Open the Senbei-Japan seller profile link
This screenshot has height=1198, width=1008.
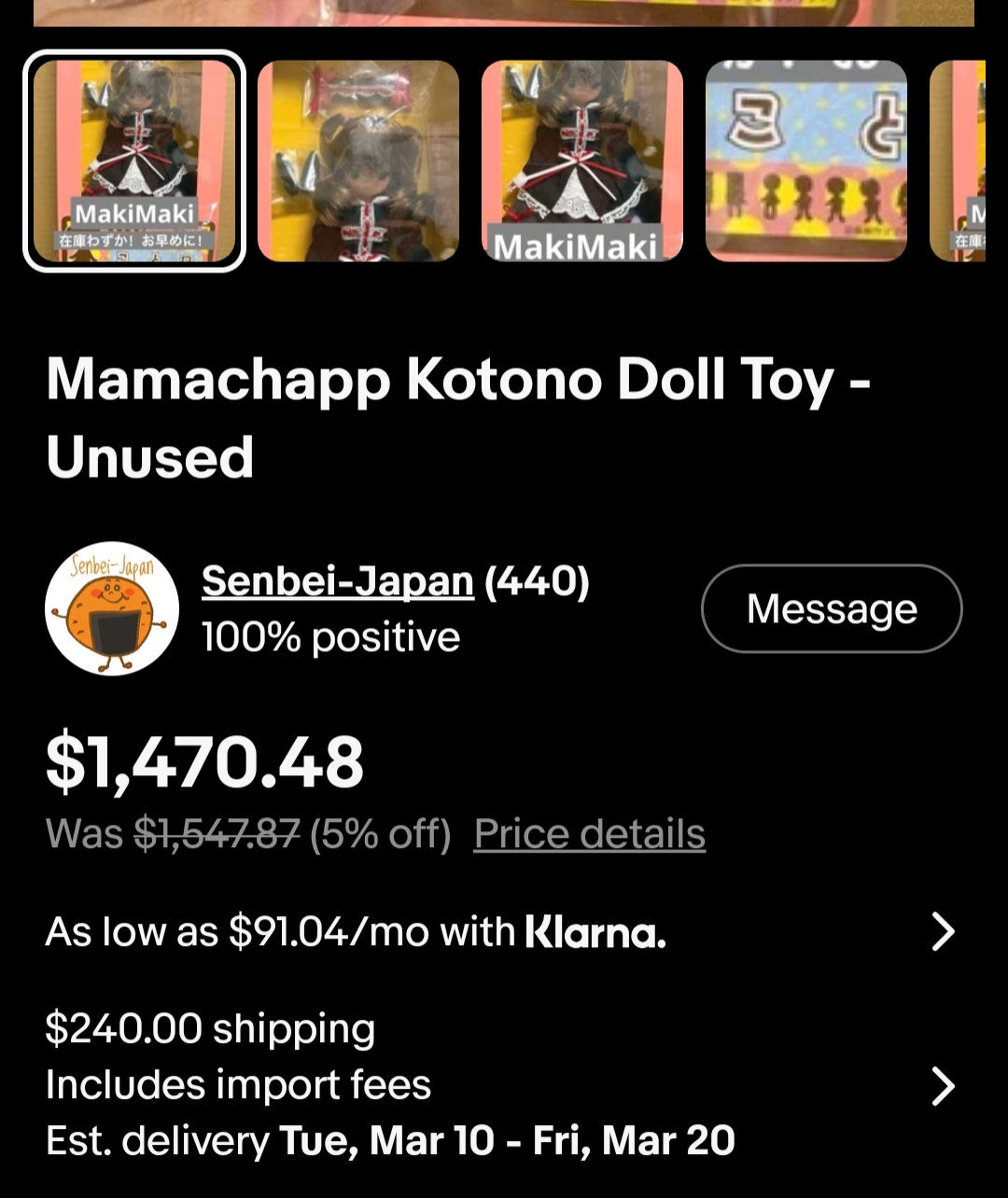338,582
